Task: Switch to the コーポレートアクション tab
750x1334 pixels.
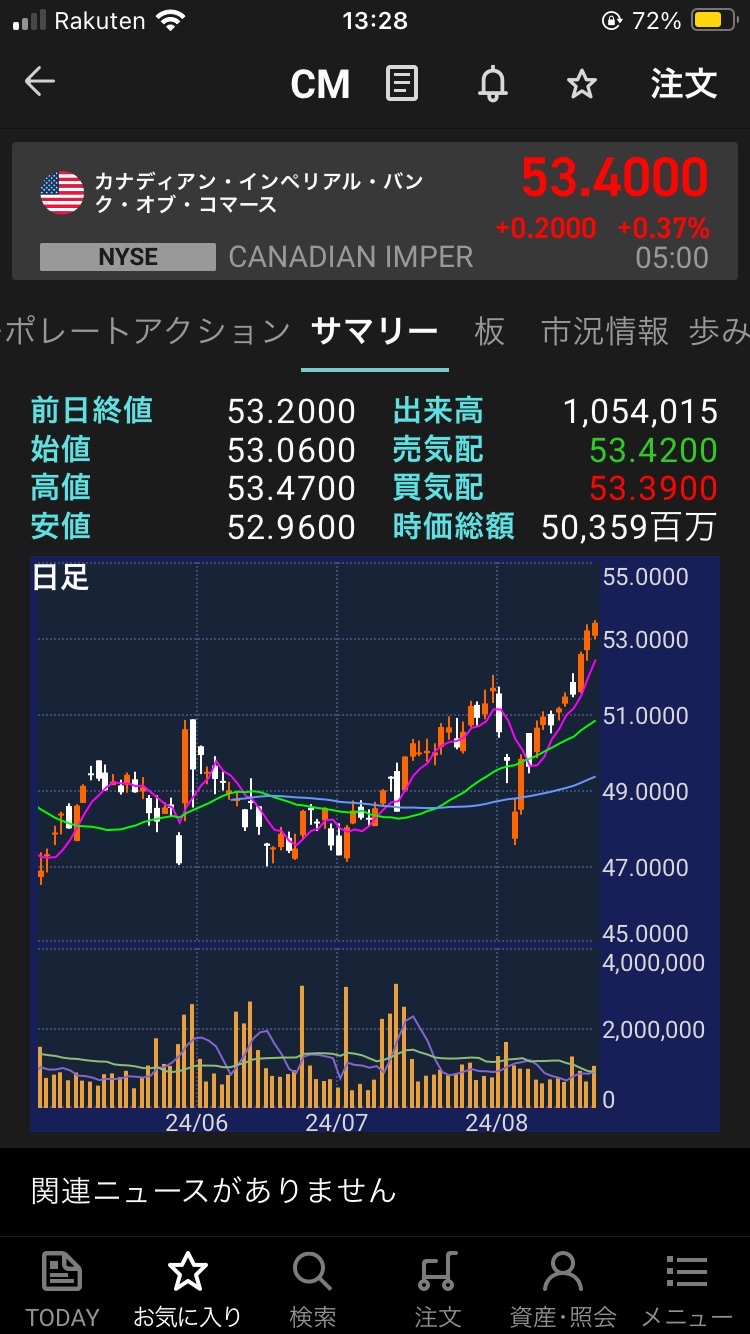Action: point(147,331)
